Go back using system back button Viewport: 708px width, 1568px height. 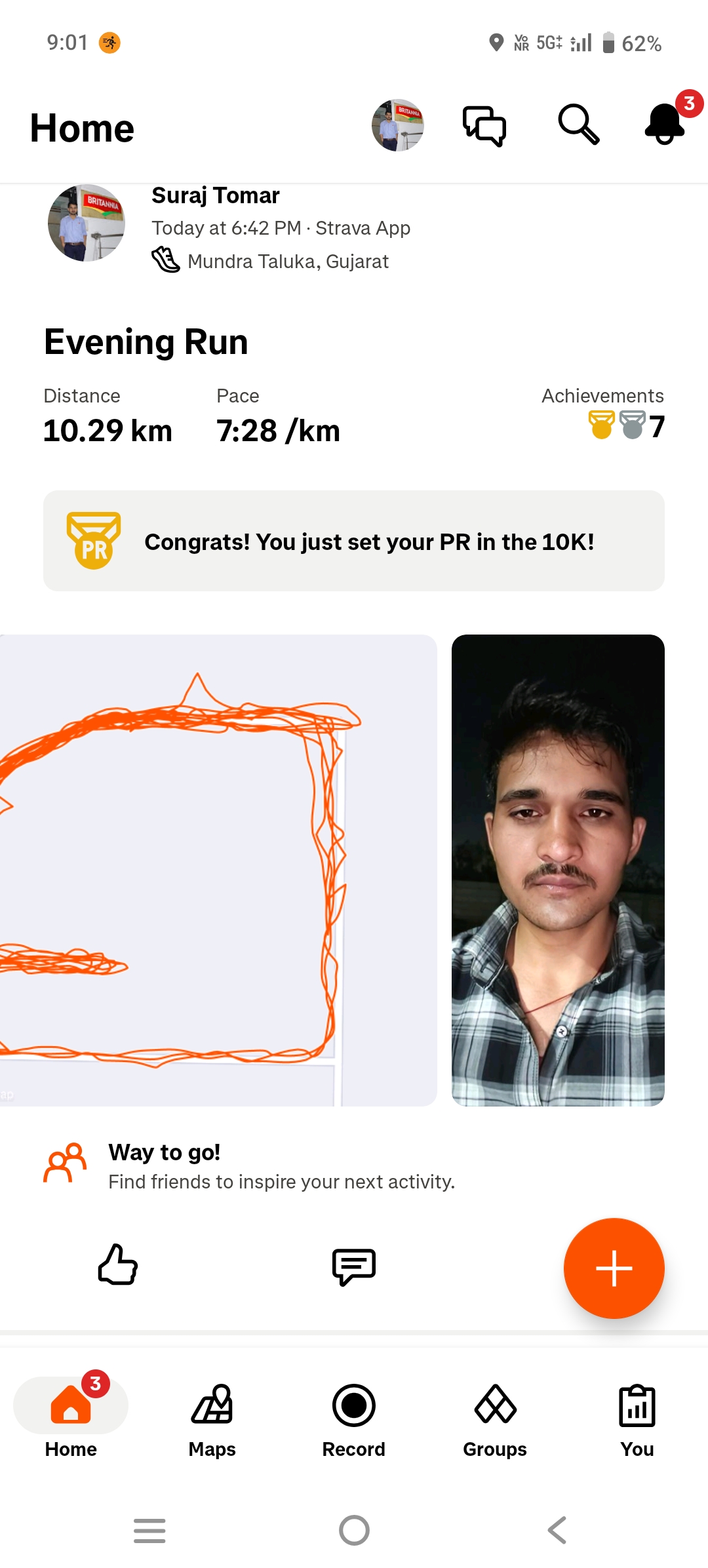click(557, 1531)
